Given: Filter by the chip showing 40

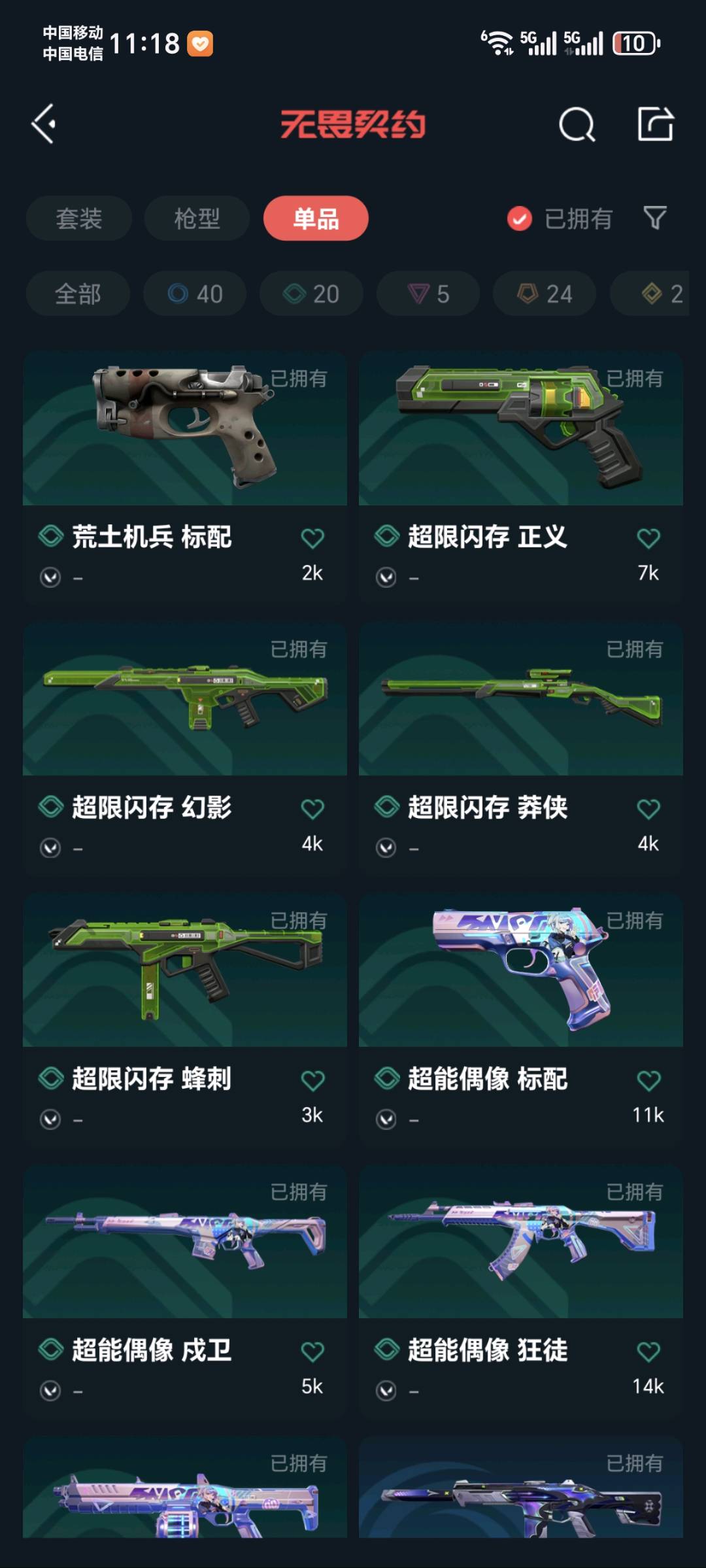Looking at the screenshot, I should click(x=195, y=294).
